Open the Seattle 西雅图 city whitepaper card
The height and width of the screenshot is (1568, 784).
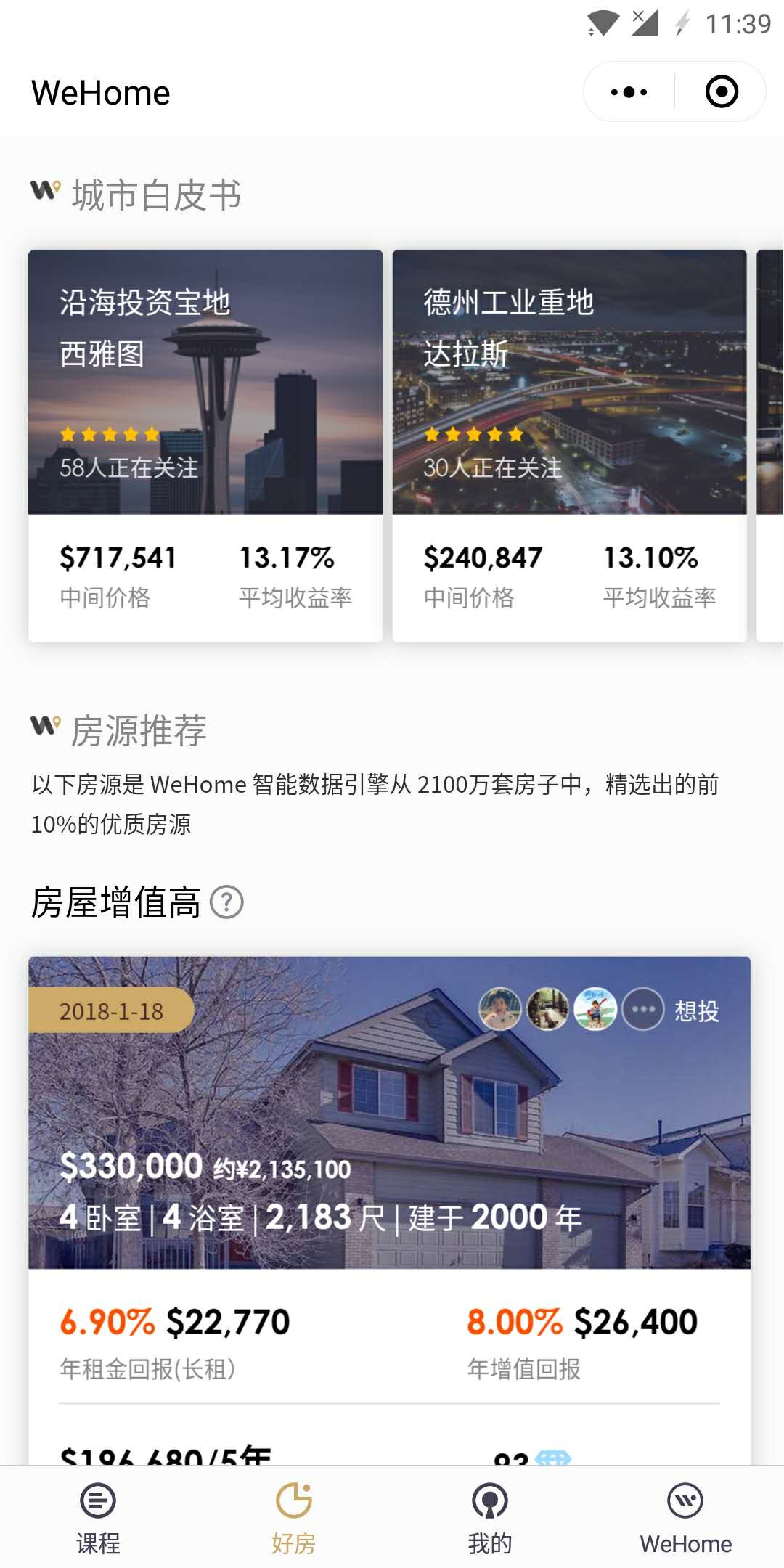click(x=205, y=445)
